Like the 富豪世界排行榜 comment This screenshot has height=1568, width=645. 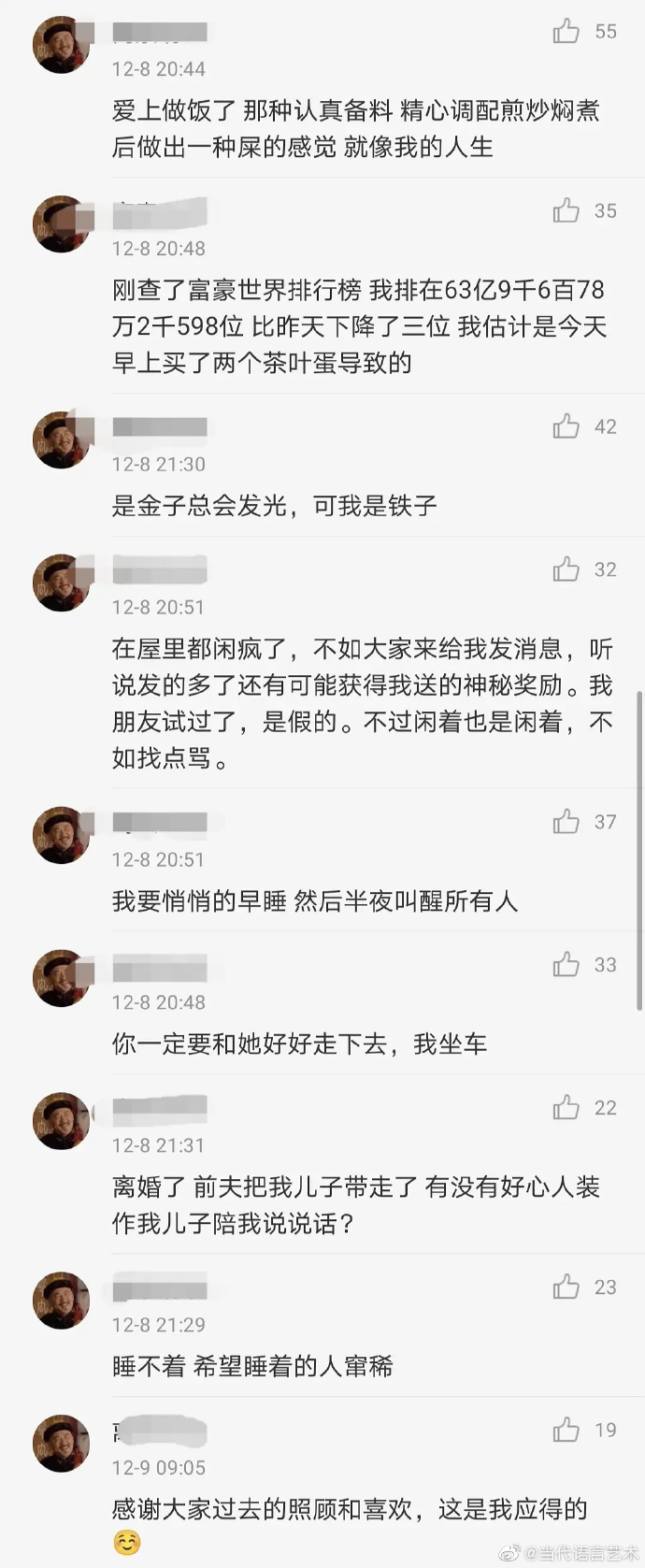pyautogui.click(x=566, y=210)
